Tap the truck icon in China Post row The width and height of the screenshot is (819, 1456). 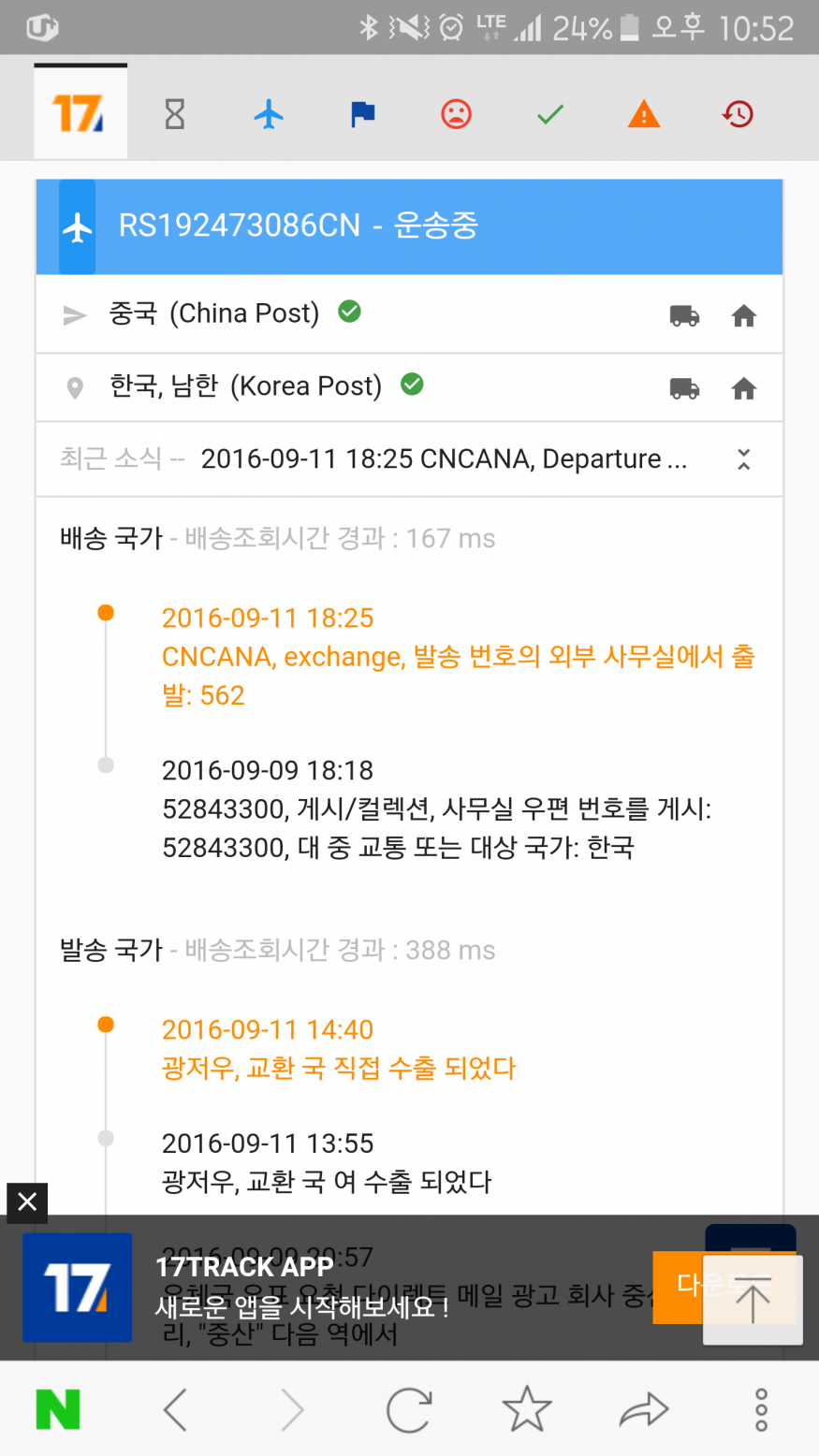click(684, 315)
